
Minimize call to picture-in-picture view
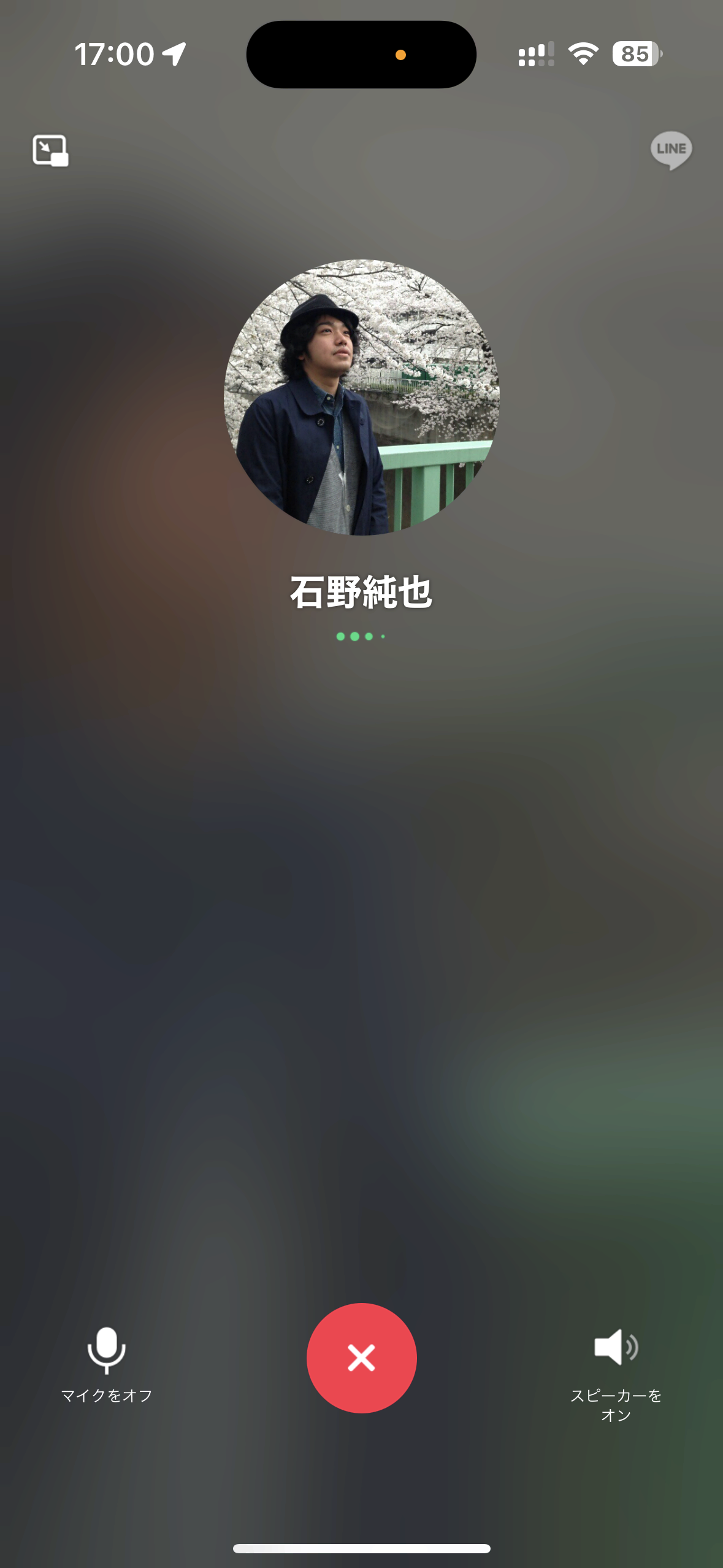pyautogui.click(x=50, y=150)
